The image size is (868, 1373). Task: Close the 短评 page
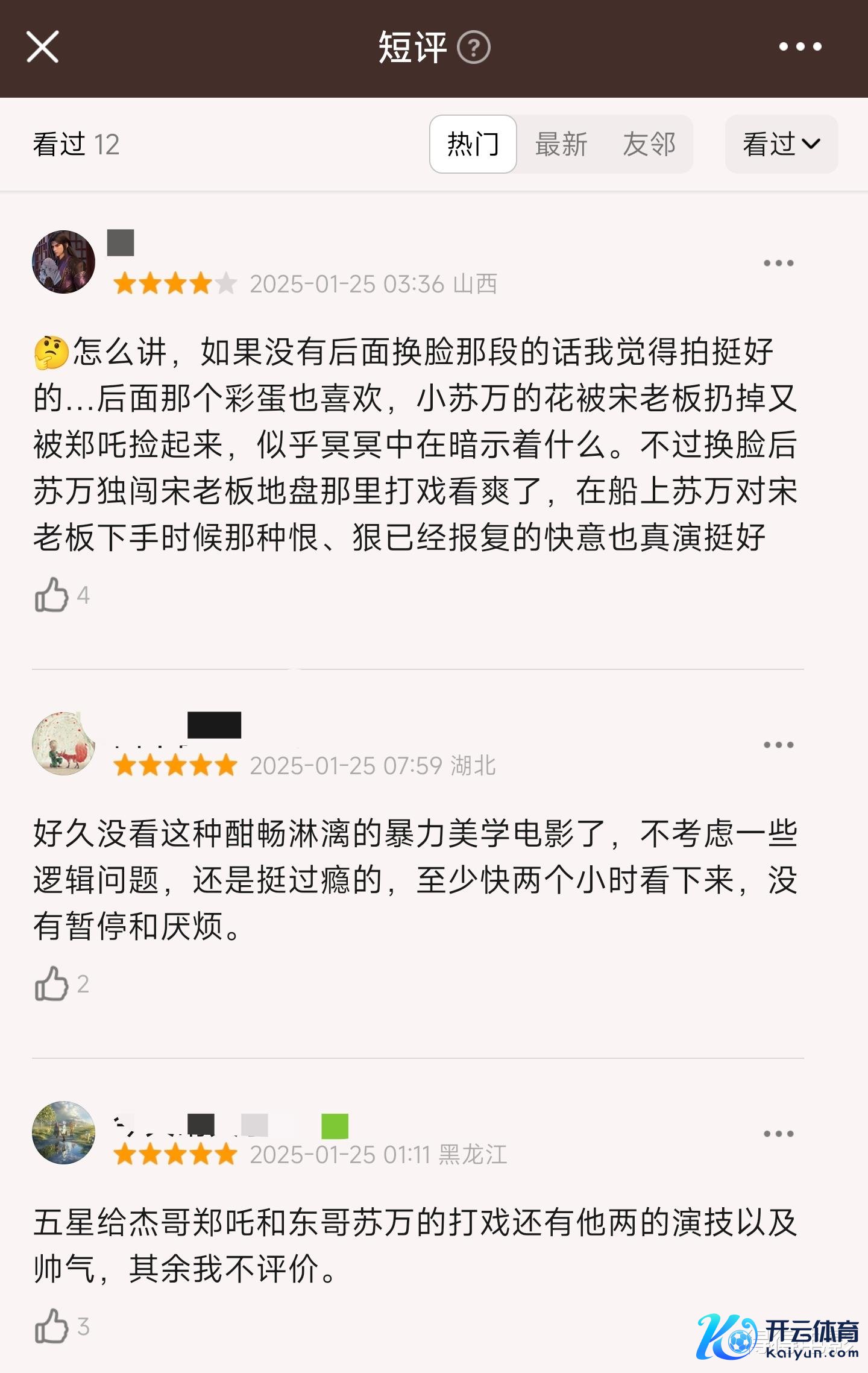pyautogui.click(x=43, y=47)
